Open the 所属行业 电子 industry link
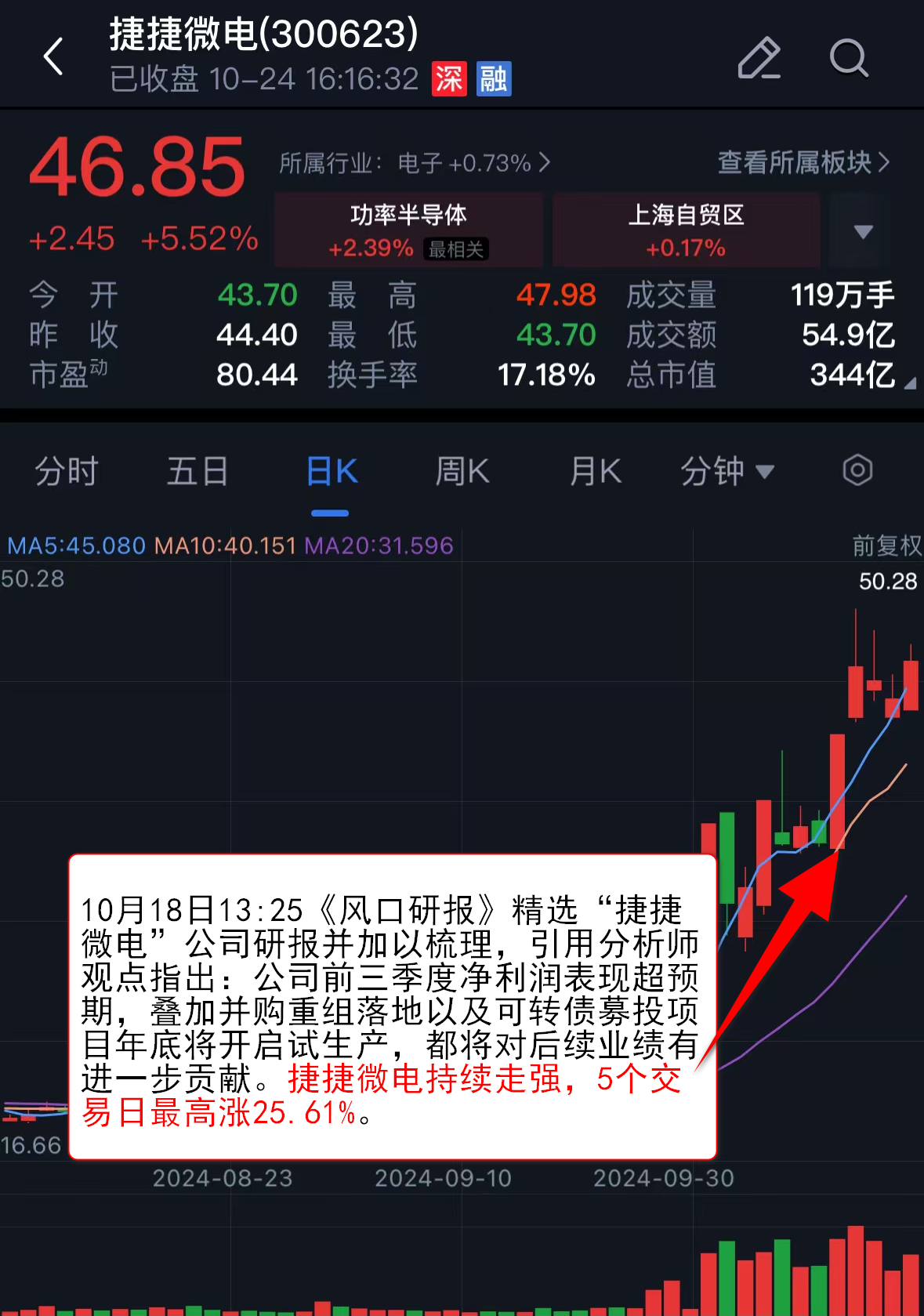 pos(415,163)
